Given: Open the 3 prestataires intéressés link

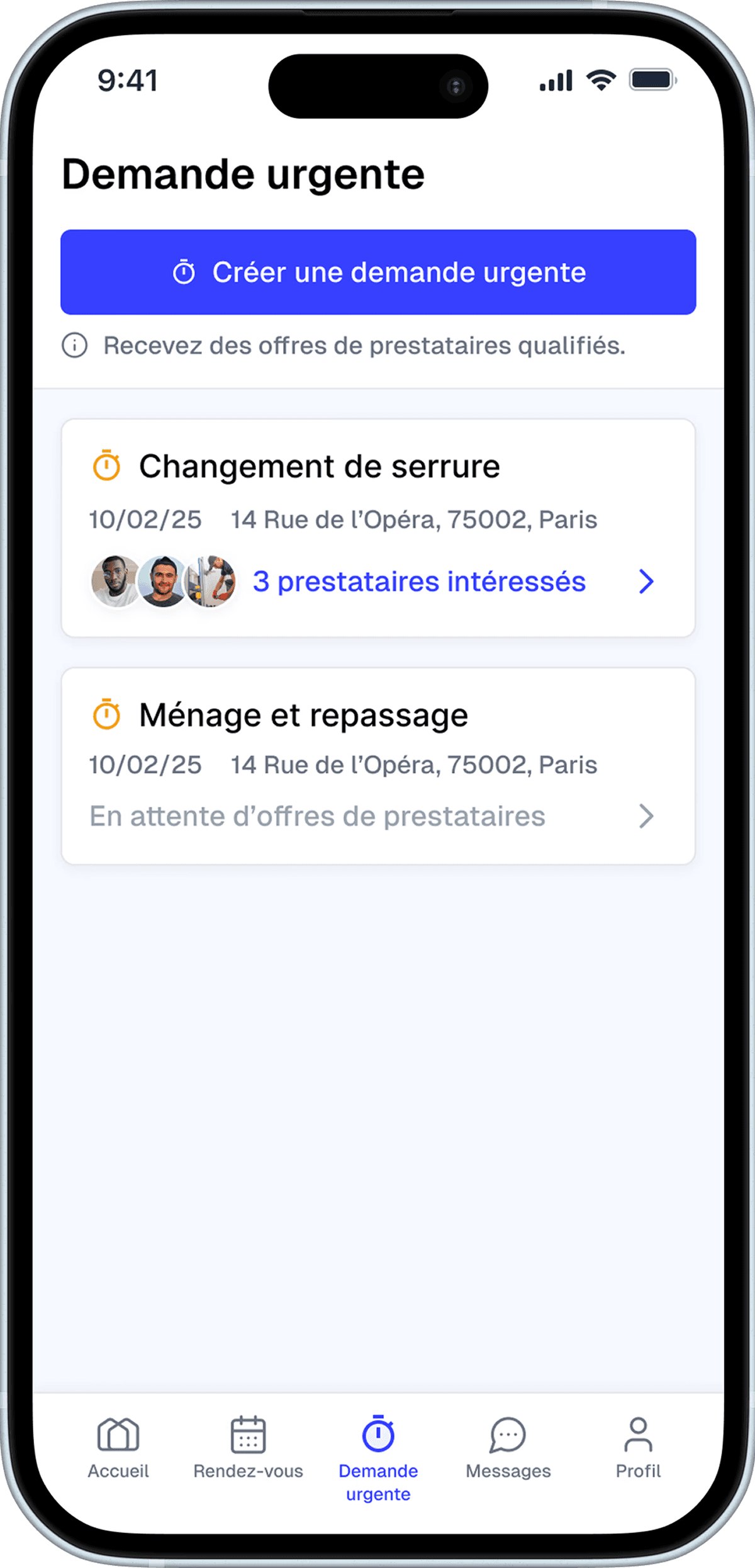Looking at the screenshot, I should pyautogui.click(x=418, y=582).
